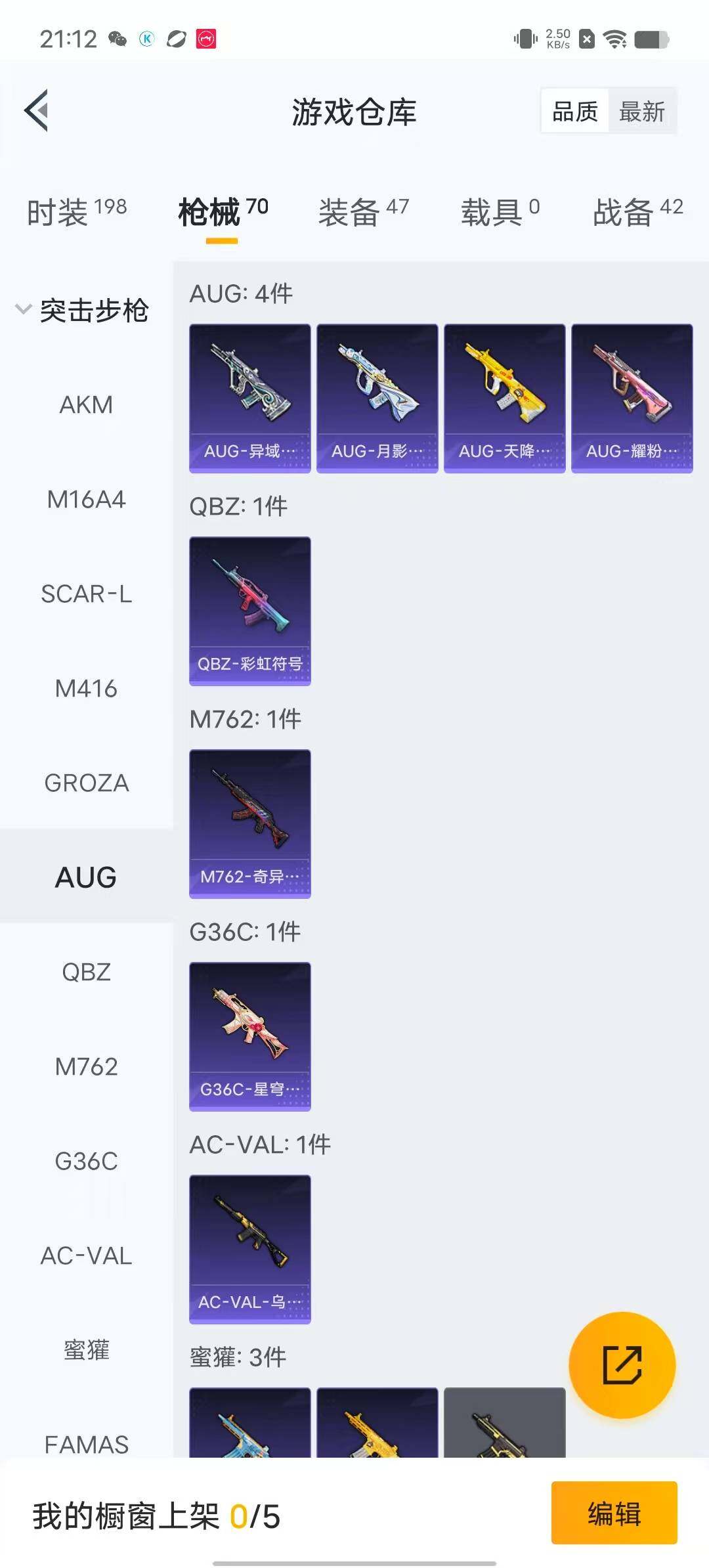The height and width of the screenshot is (1568, 709).
Task: Open the AUG-月影 skin card
Action: click(377, 398)
